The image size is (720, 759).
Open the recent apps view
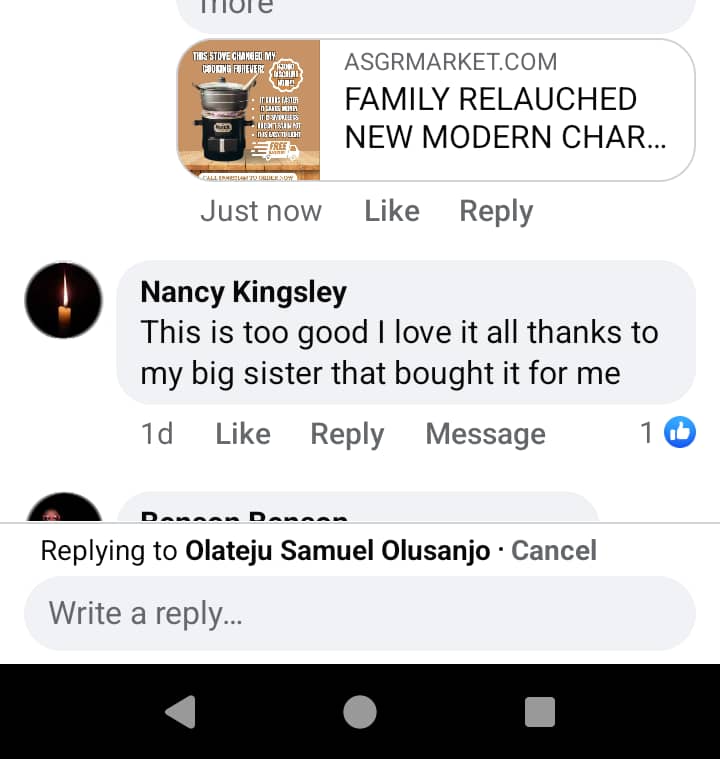[x=539, y=711]
